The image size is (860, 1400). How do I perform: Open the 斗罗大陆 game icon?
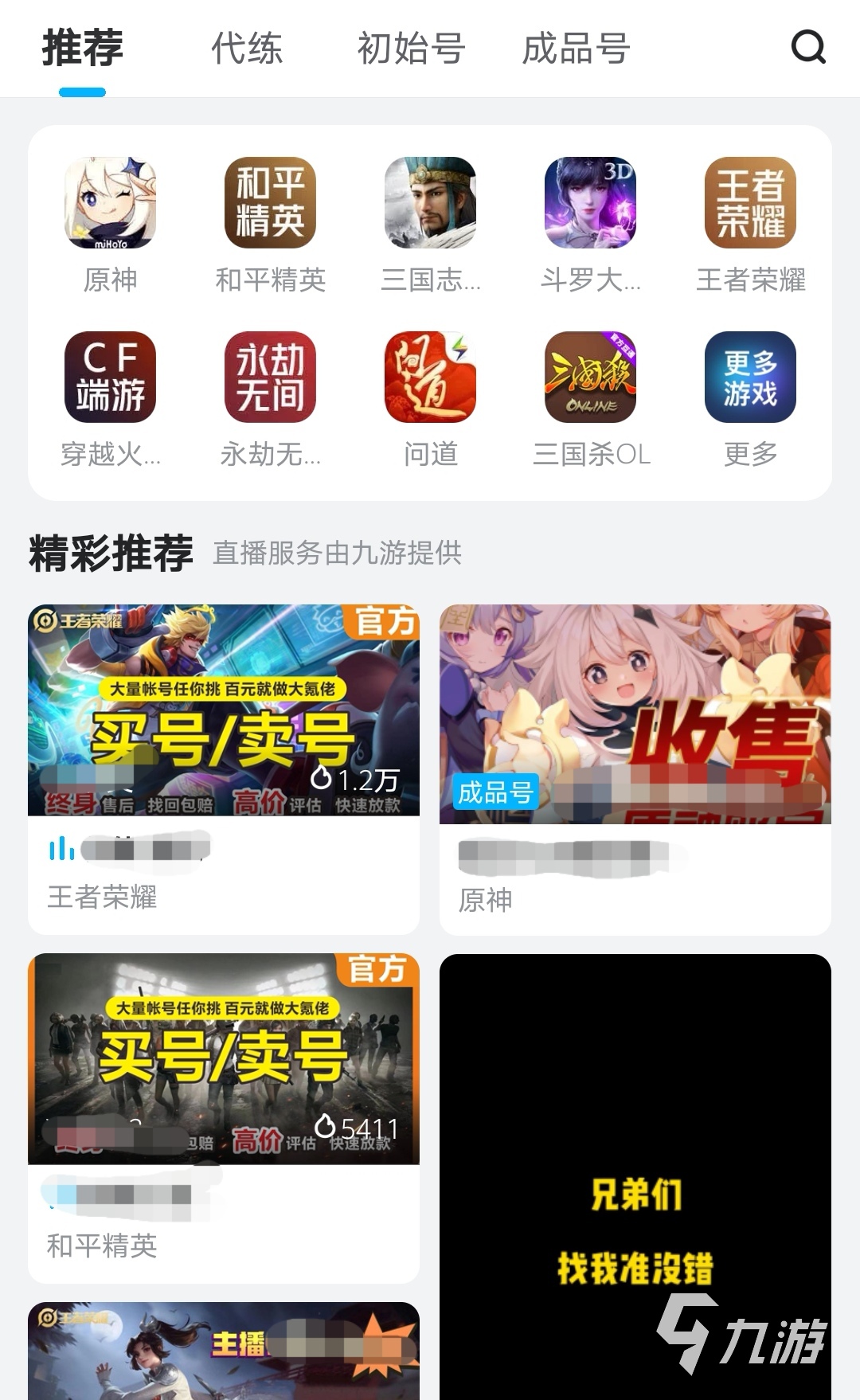590,203
